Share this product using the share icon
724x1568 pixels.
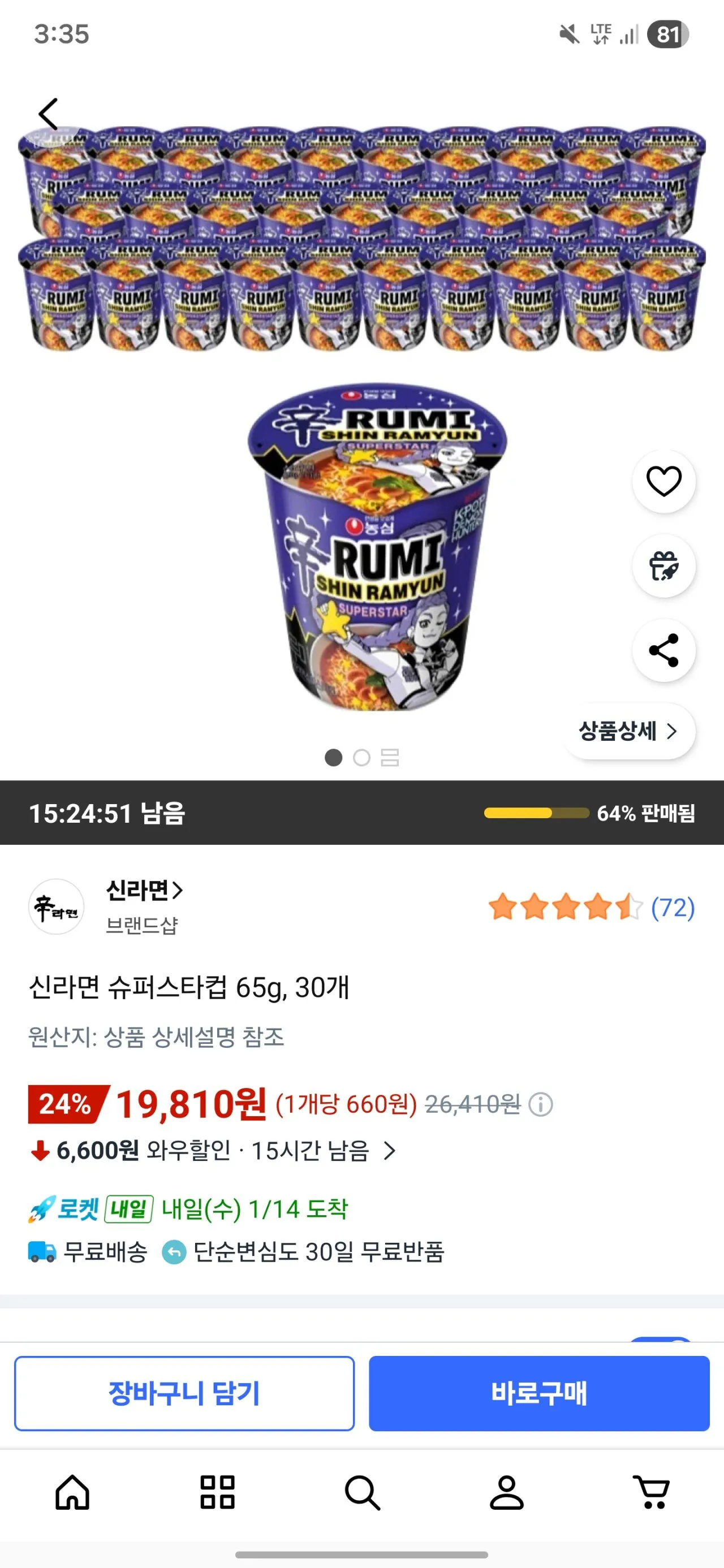[663, 651]
